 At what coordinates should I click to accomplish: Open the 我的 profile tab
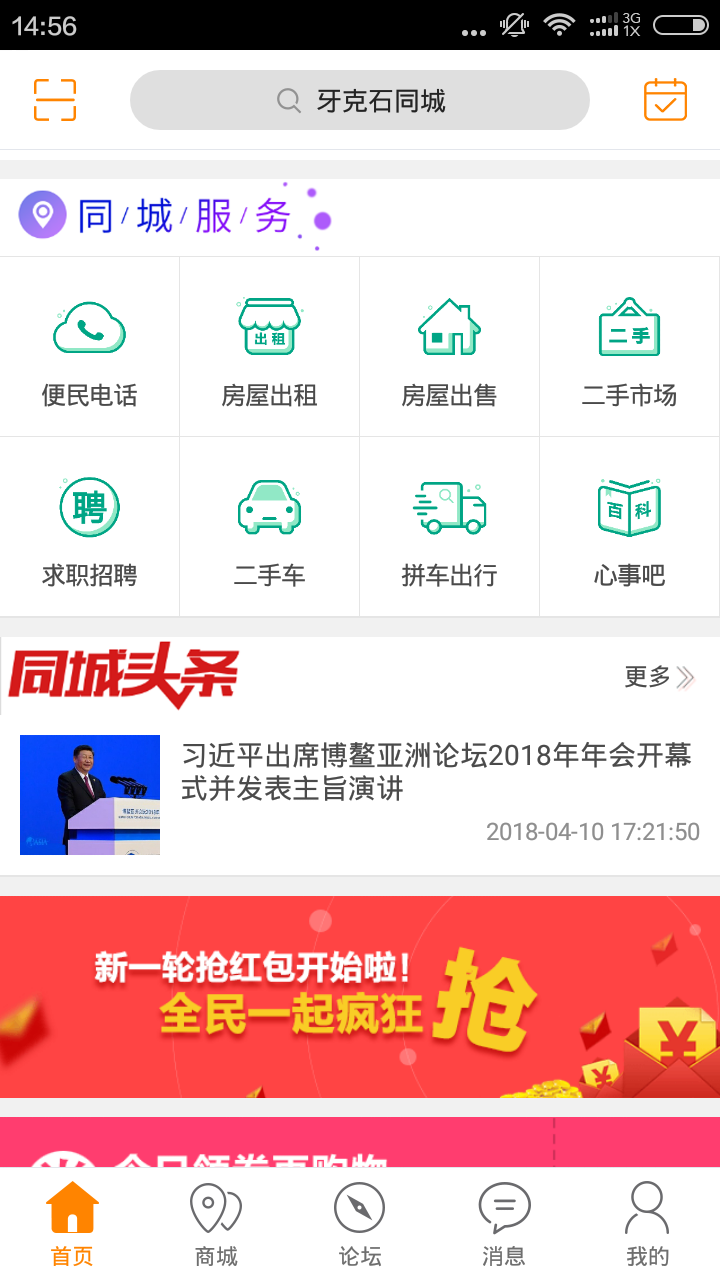click(x=648, y=1215)
